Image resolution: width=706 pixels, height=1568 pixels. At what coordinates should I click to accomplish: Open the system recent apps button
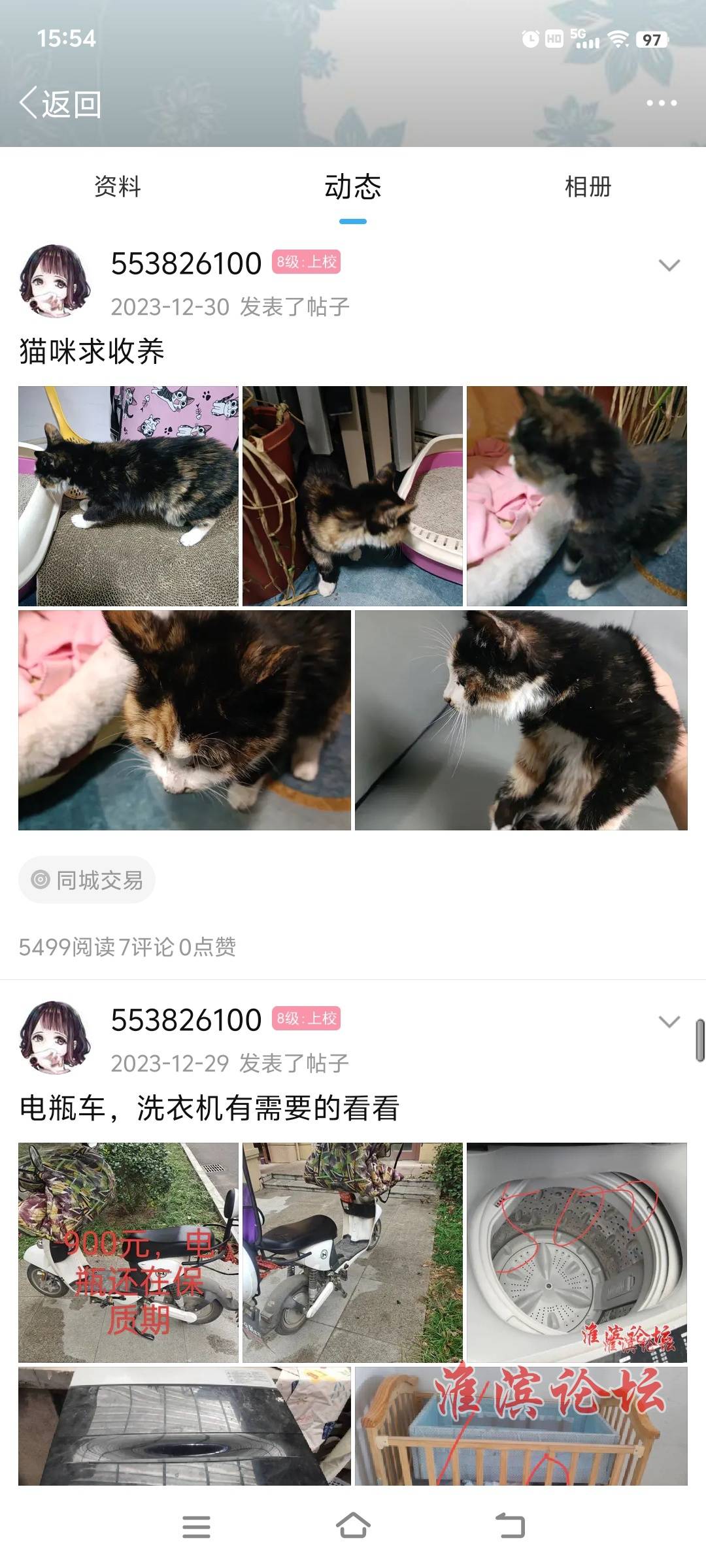pyautogui.click(x=196, y=1527)
